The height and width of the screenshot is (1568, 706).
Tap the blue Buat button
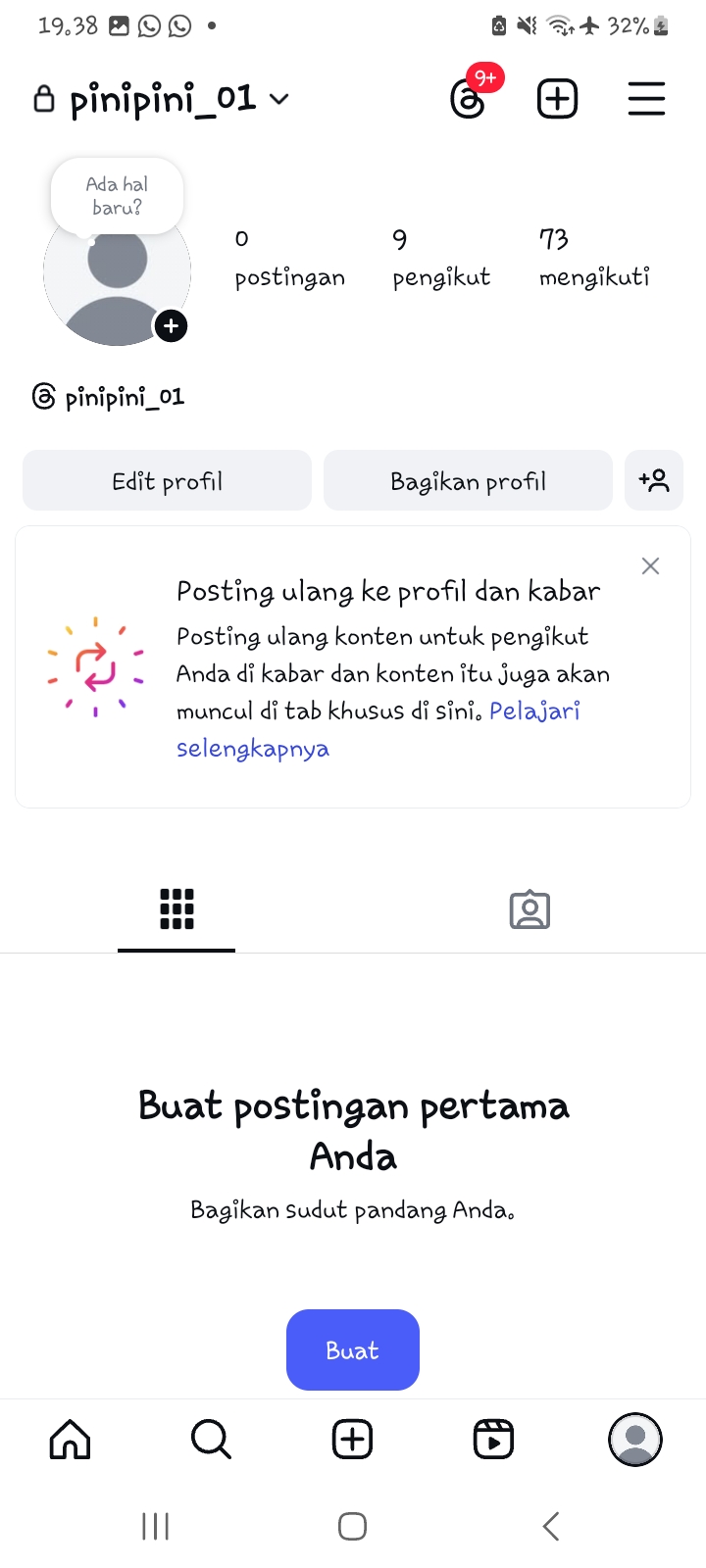(352, 1349)
